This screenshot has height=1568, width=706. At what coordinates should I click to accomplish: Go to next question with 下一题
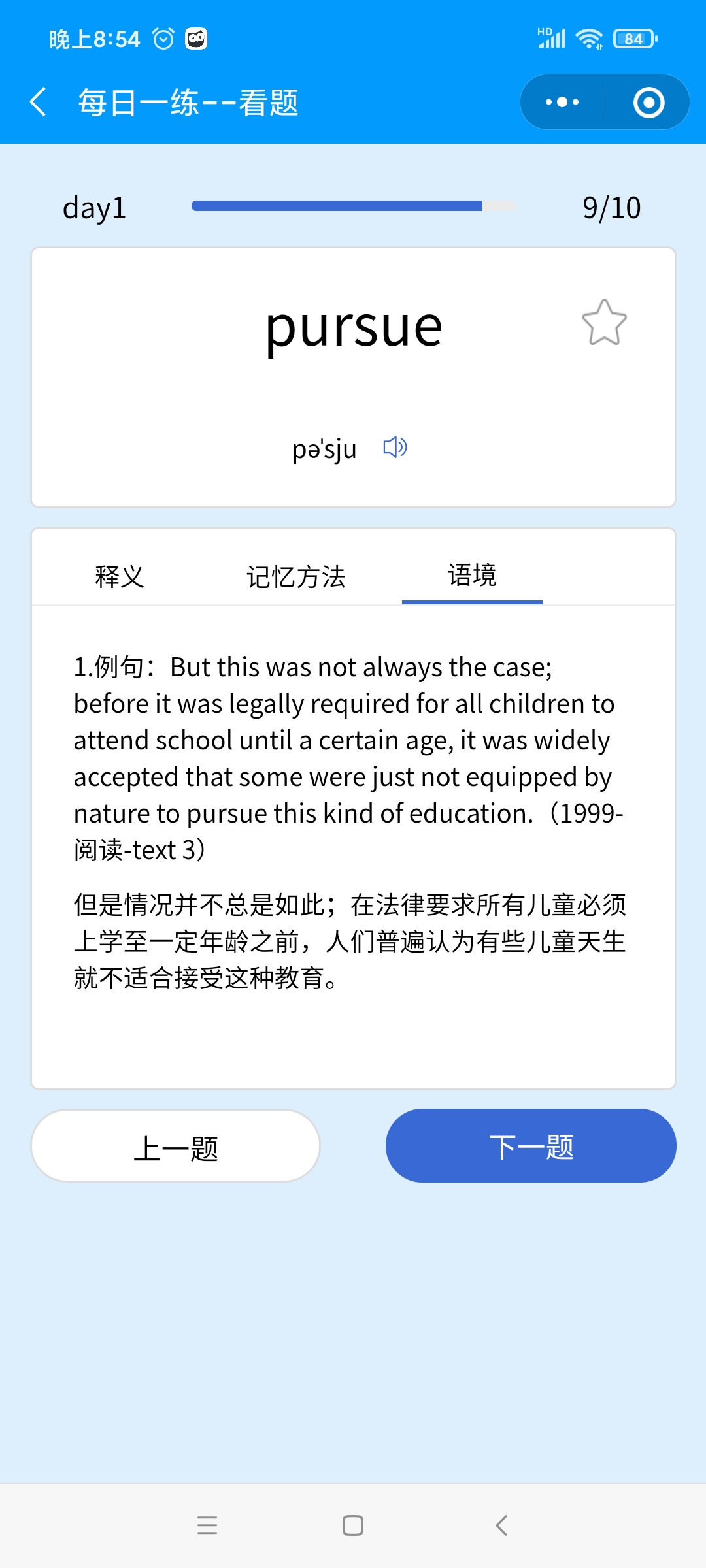tap(531, 1146)
